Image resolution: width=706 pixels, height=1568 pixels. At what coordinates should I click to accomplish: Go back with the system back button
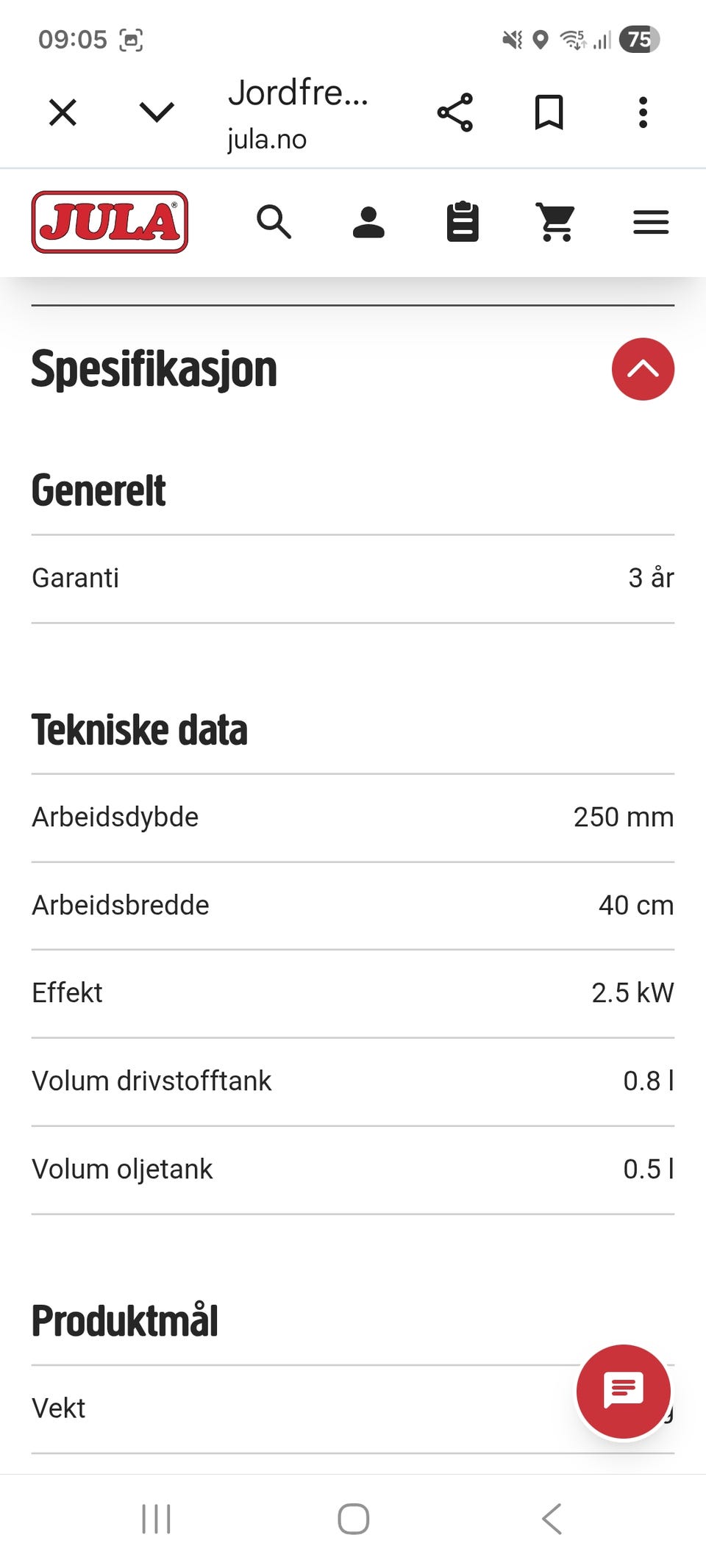pyautogui.click(x=552, y=1519)
